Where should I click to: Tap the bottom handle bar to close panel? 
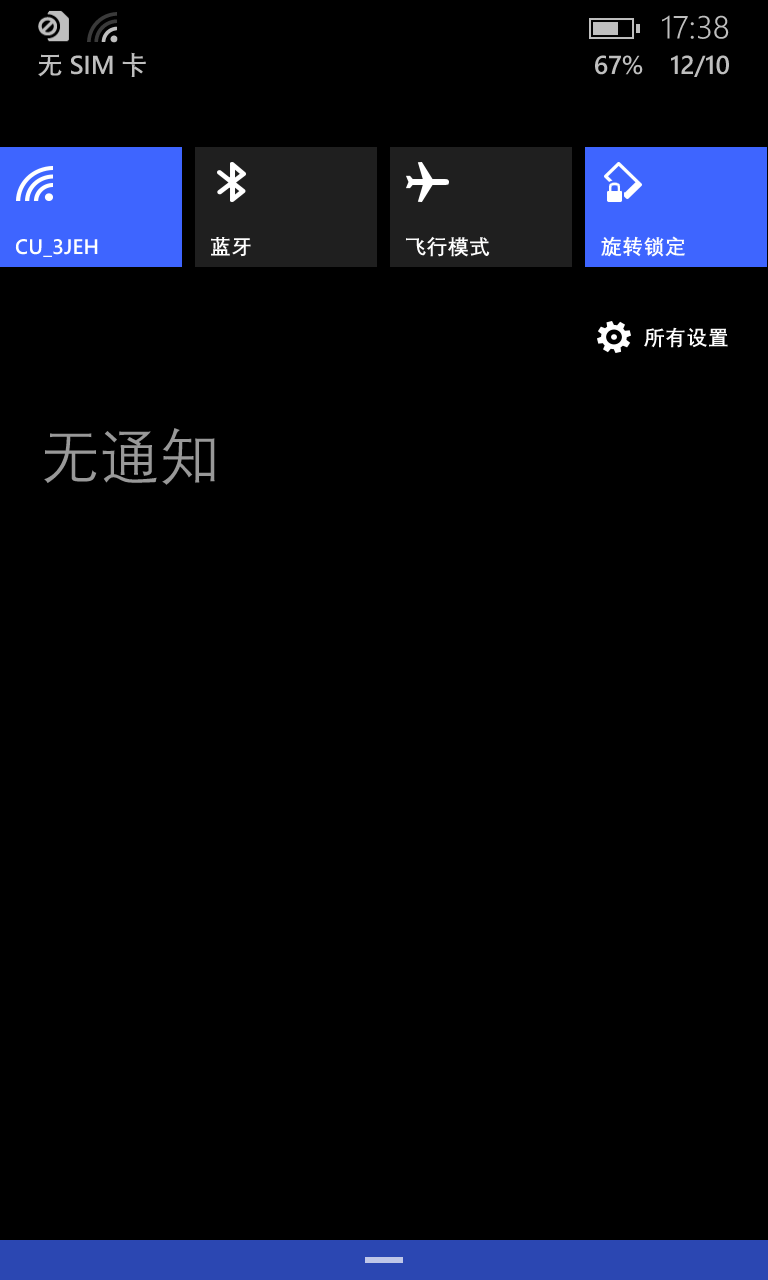tap(384, 1260)
